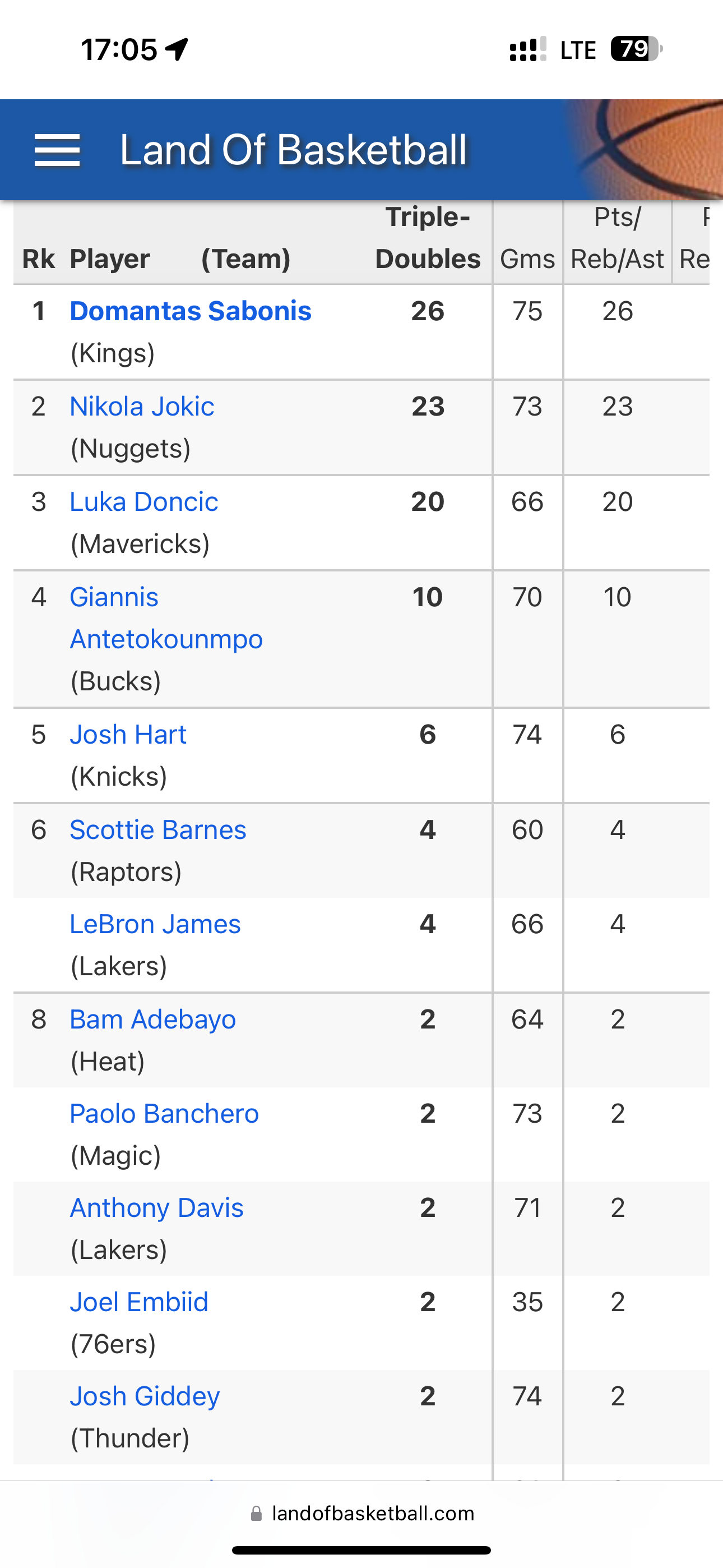Tap the Anthony Davis link
Screen dimensions: 723x1568
(x=156, y=1209)
